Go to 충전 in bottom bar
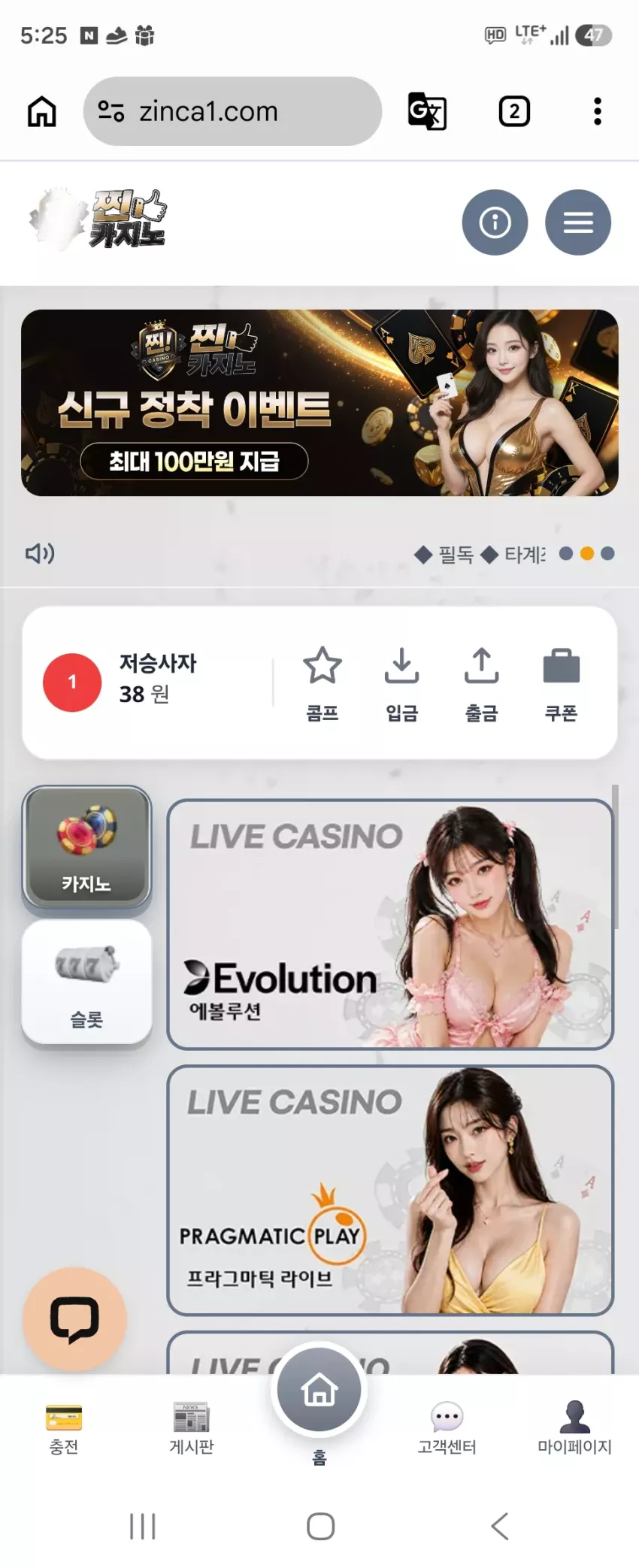 pos(64,1429)
